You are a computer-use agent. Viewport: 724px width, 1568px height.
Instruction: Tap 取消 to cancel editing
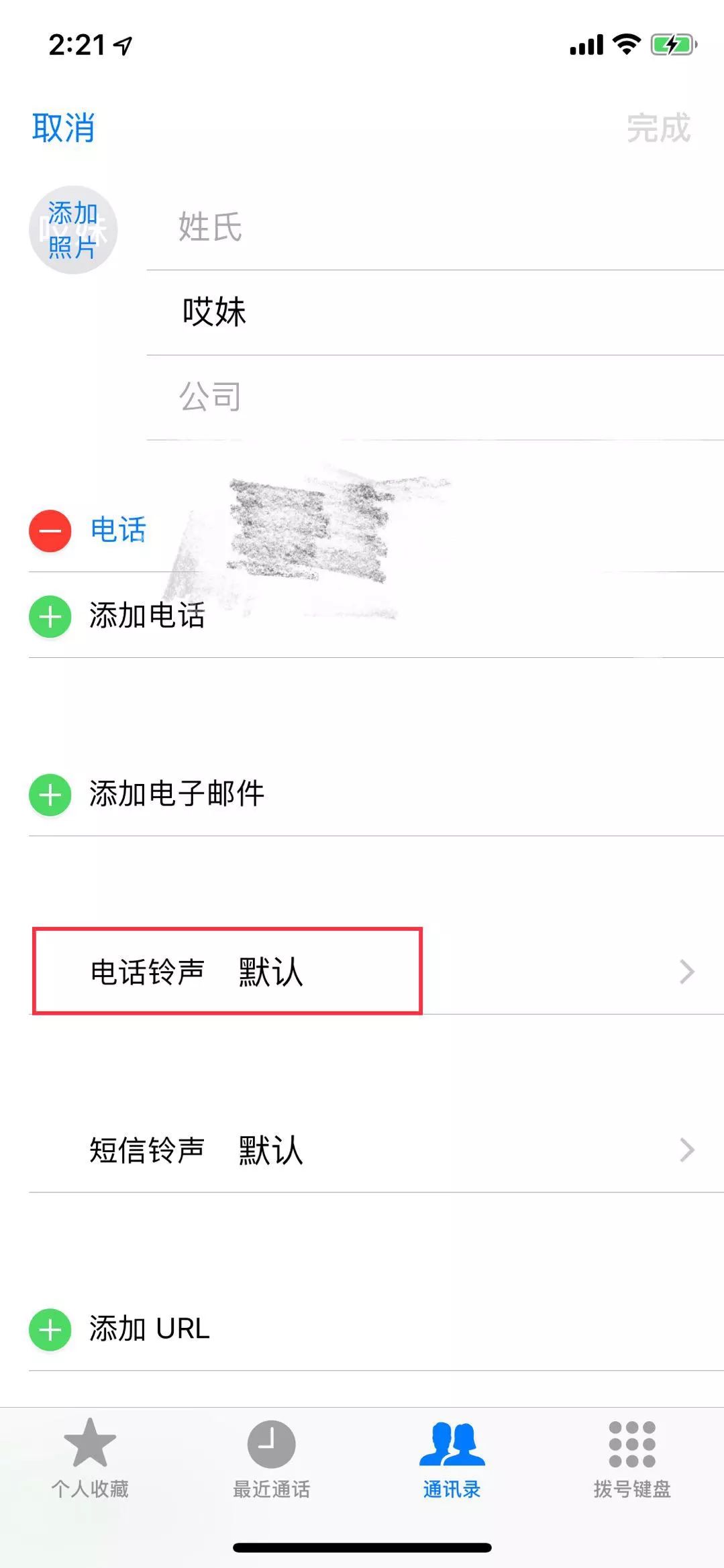63,127
